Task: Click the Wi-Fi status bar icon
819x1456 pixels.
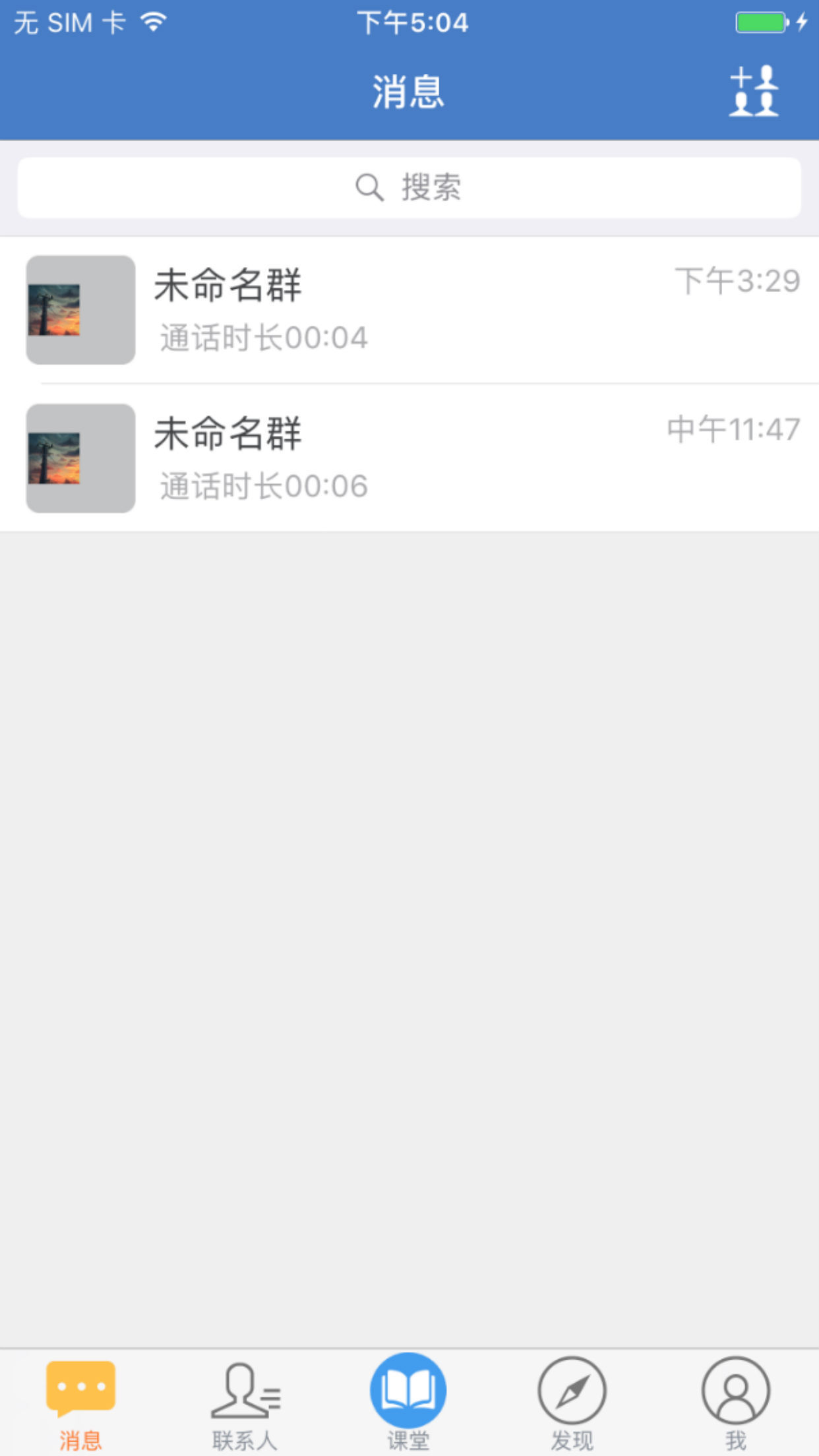Action: point(152,21)
